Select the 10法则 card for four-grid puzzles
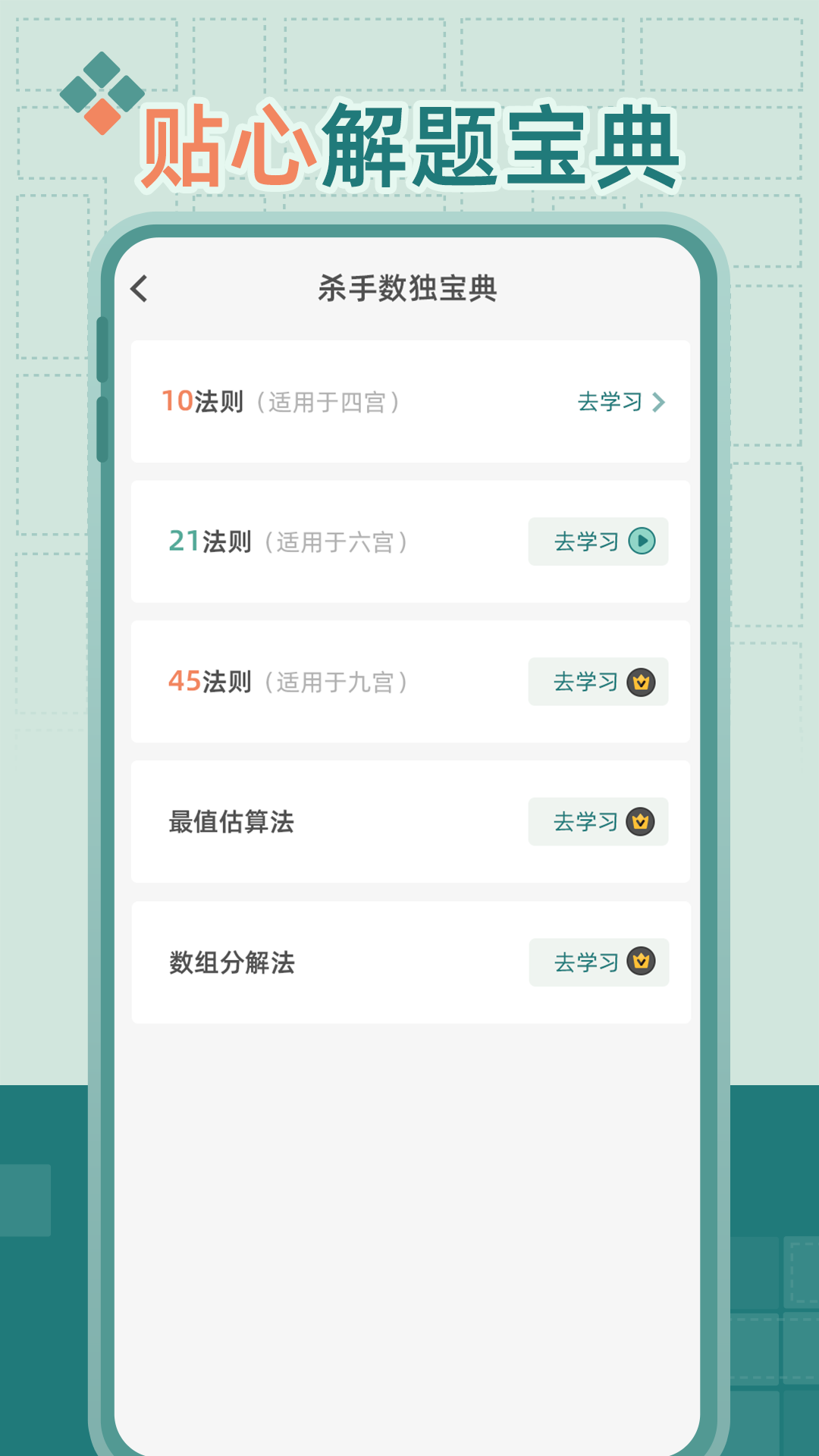This screenshot has width=819, height=1456. click(409, 403)
